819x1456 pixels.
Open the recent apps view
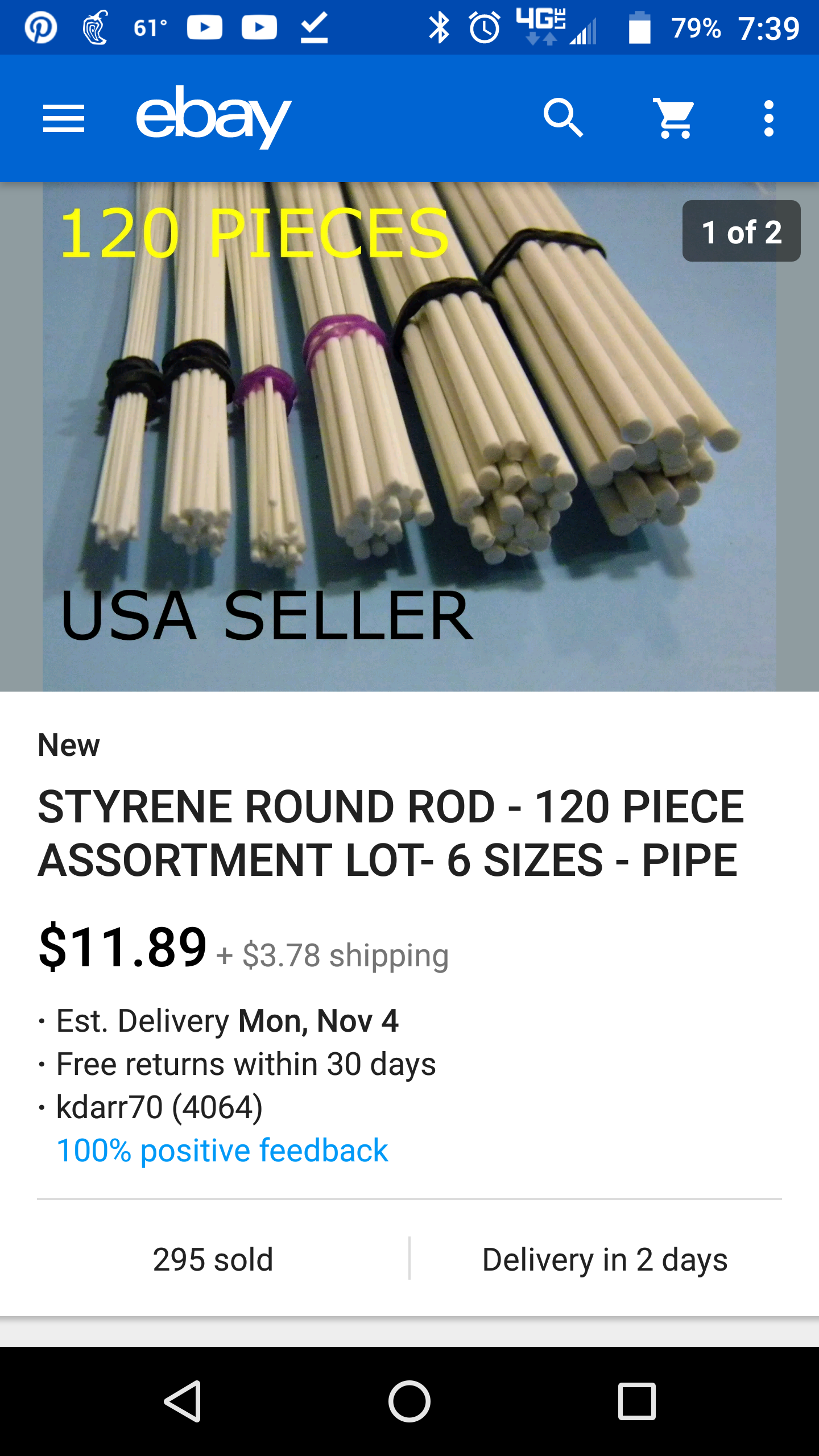(637, 1401)
